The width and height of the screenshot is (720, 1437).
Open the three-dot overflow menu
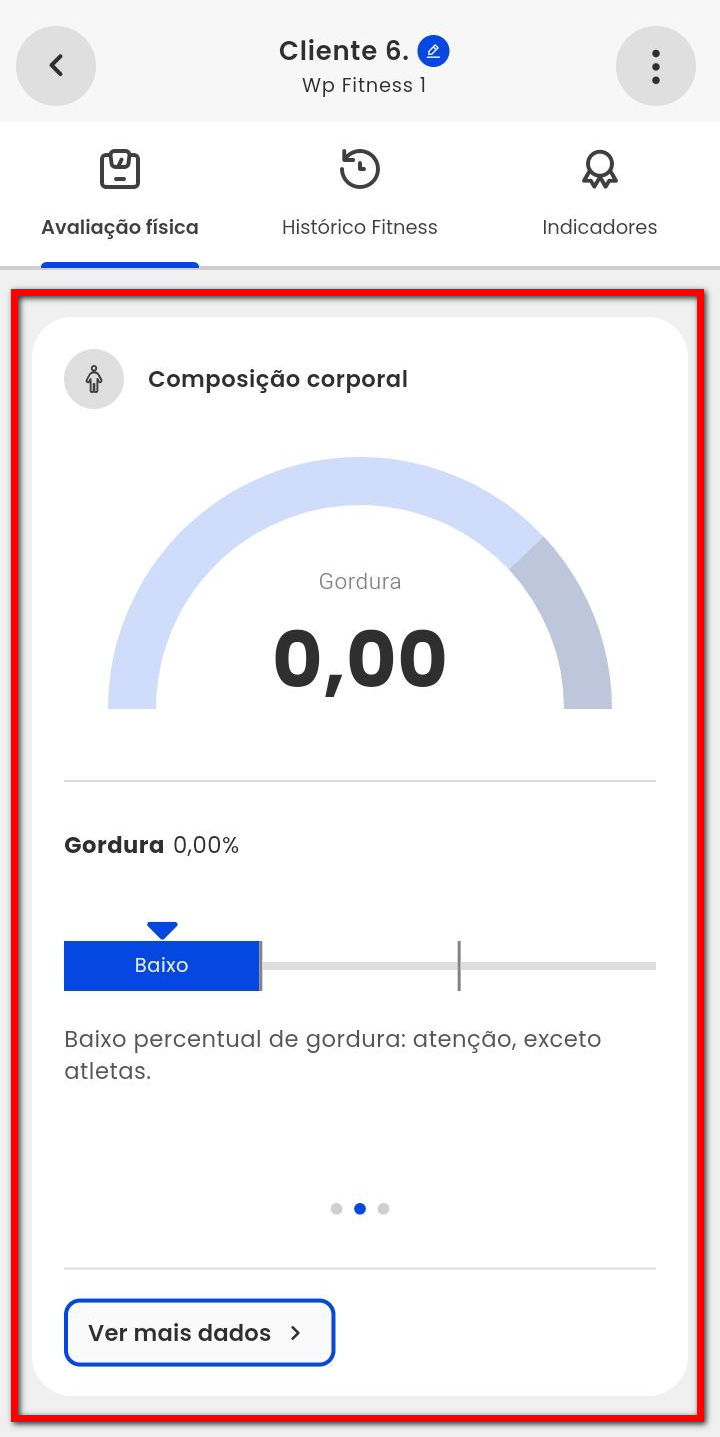[655, 66]
